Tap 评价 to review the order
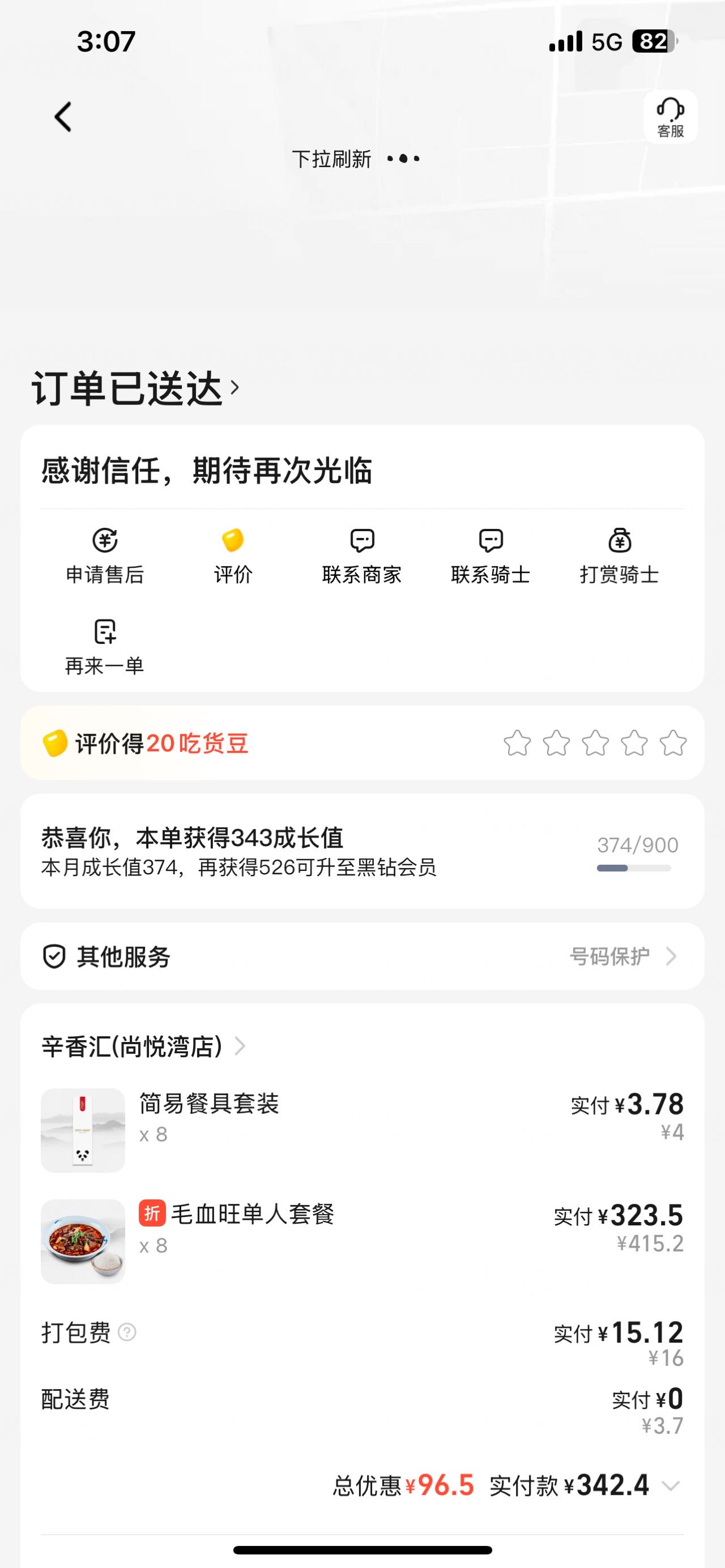 233,556
